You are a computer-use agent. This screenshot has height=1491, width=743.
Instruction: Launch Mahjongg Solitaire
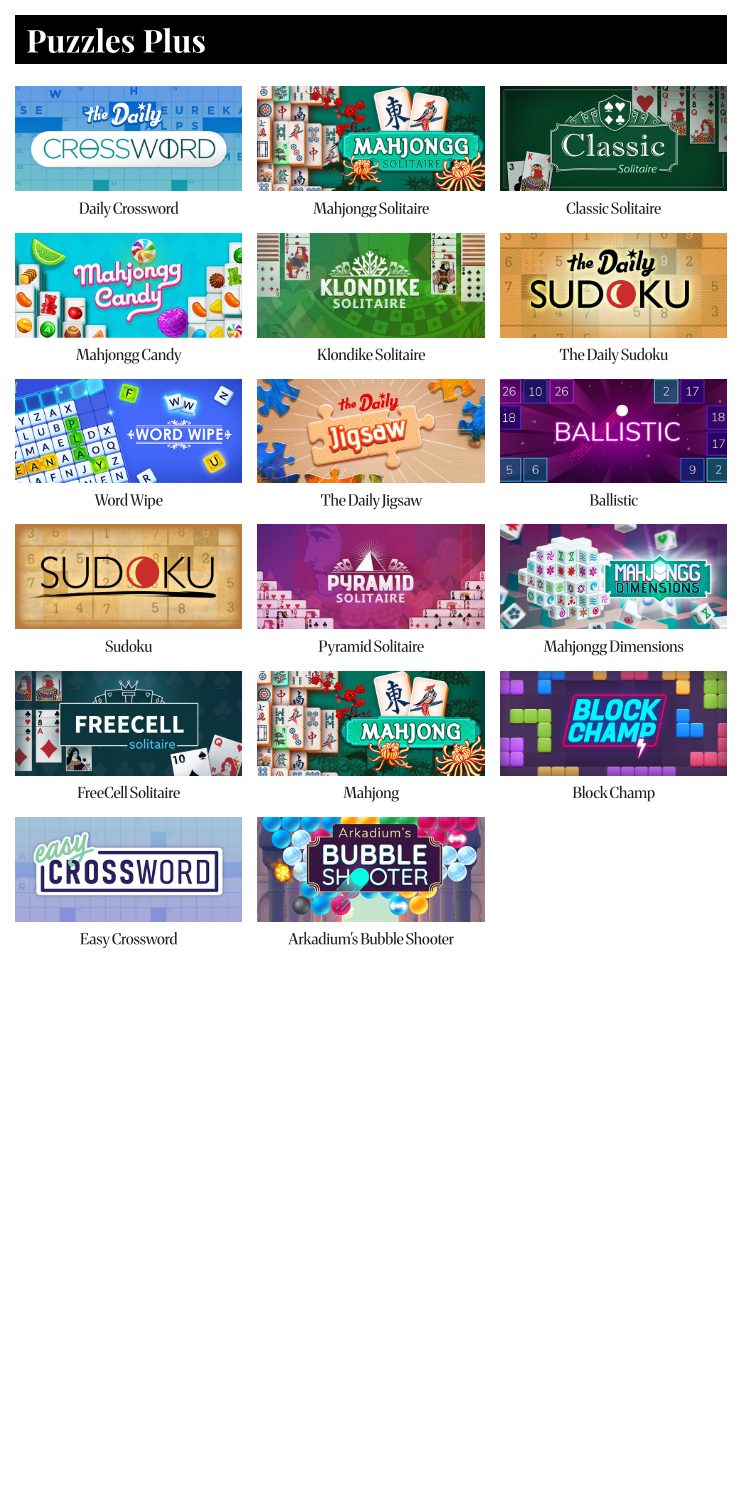pyautogui.click(x=370, y=138)
